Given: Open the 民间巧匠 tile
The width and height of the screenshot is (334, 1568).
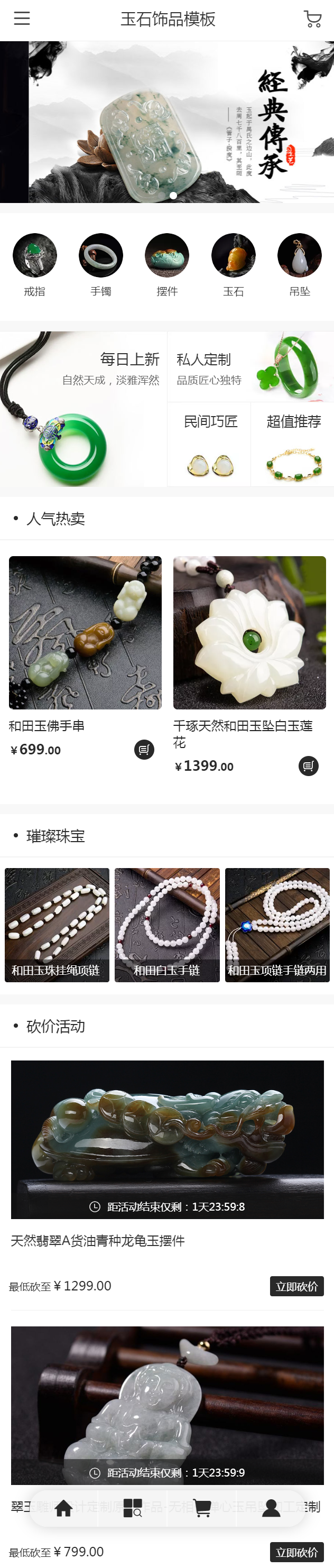Looking at the screenshot, I should tap(209, 445).
